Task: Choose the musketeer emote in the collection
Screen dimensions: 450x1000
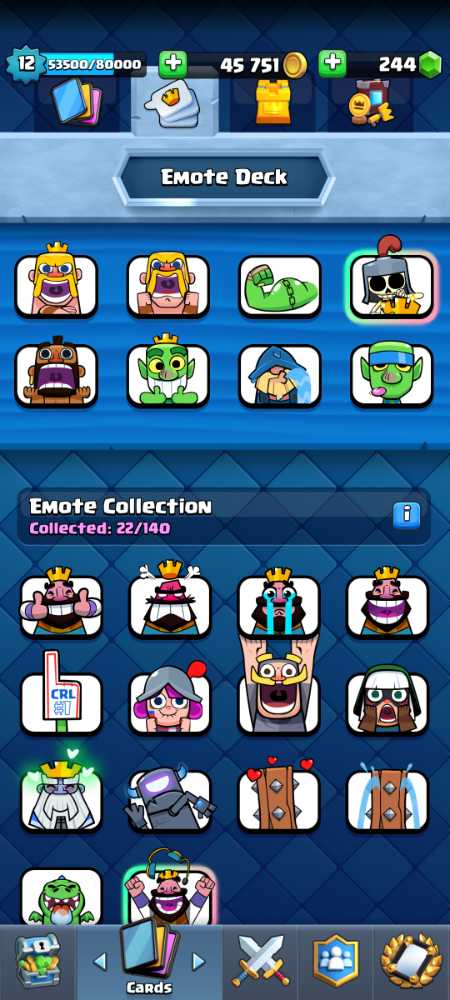Action: (170, 700)
